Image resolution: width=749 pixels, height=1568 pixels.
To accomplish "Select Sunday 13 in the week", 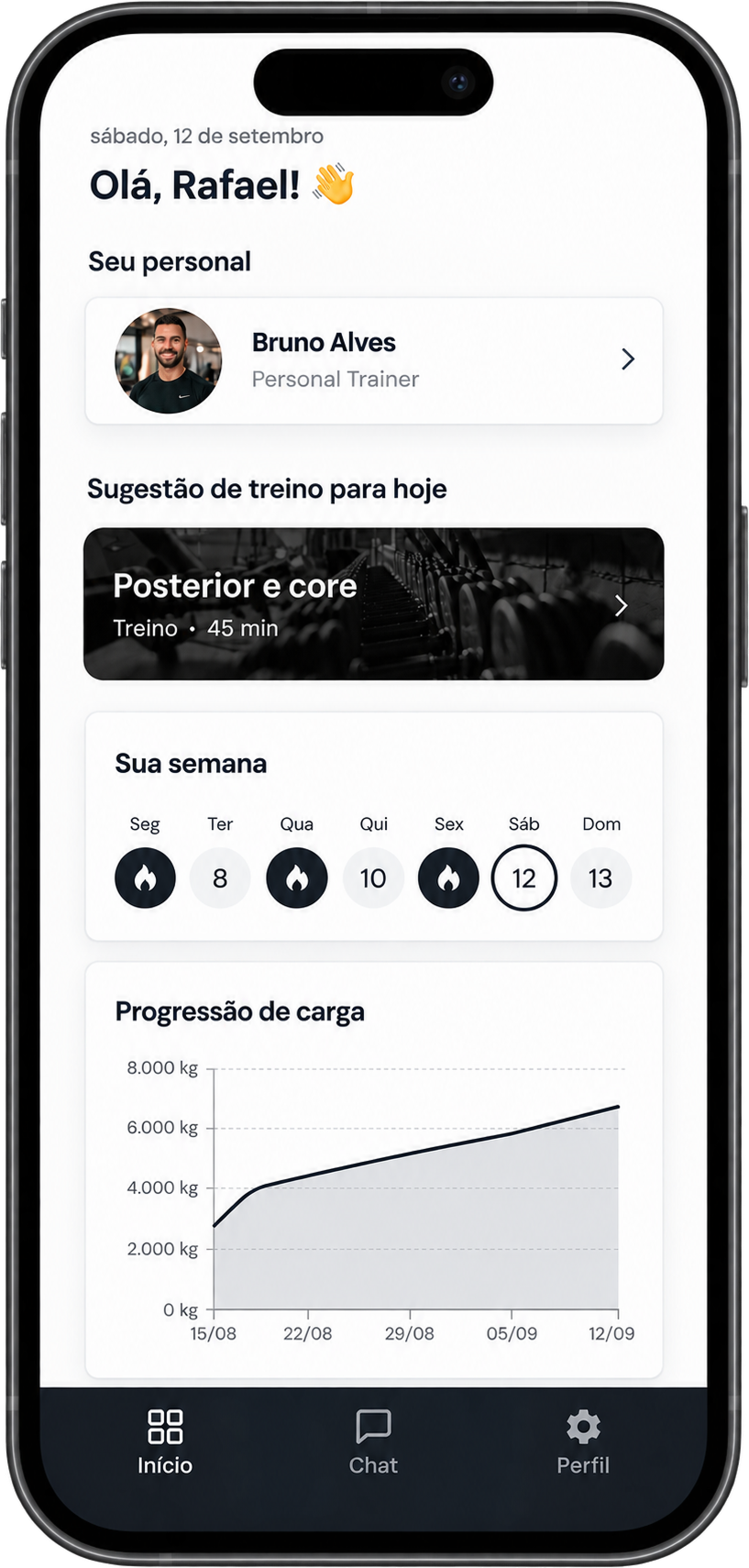I will click(600, 878).
